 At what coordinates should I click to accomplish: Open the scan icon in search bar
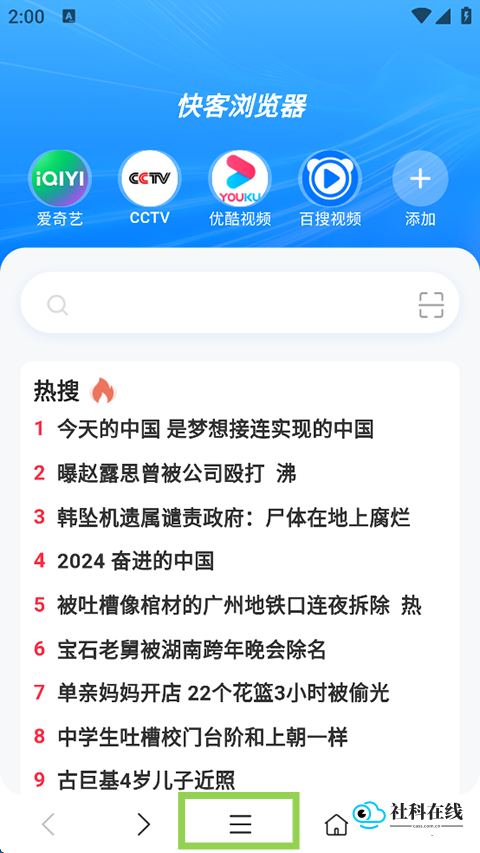[431, 305]
